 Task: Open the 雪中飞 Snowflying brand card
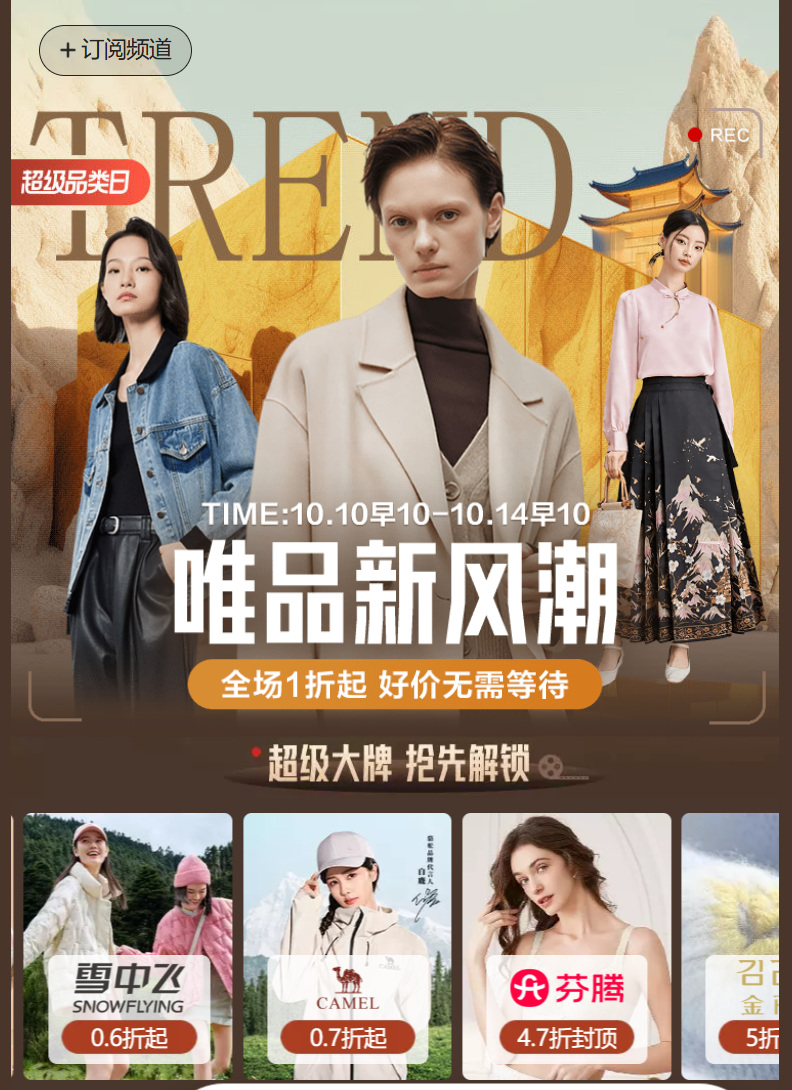[x=128, y=945]
